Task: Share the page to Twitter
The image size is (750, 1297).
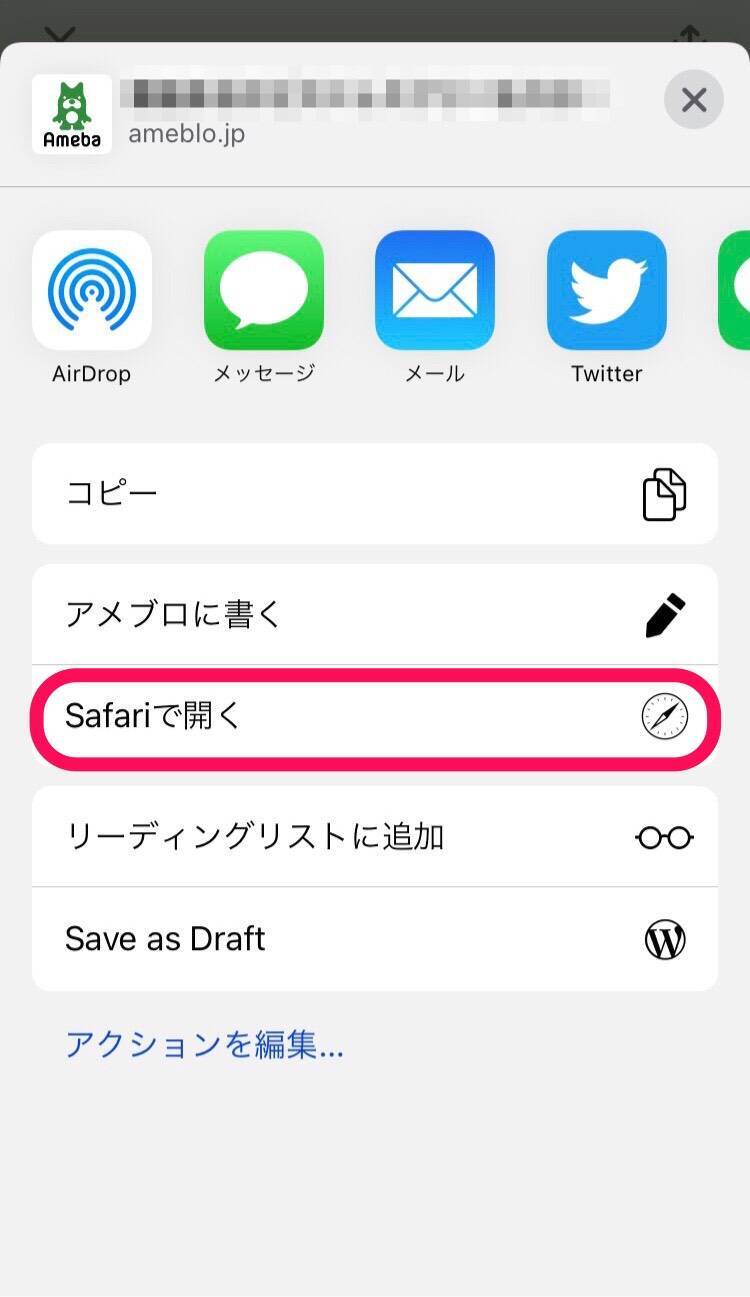Action: (x=606, y=290)
